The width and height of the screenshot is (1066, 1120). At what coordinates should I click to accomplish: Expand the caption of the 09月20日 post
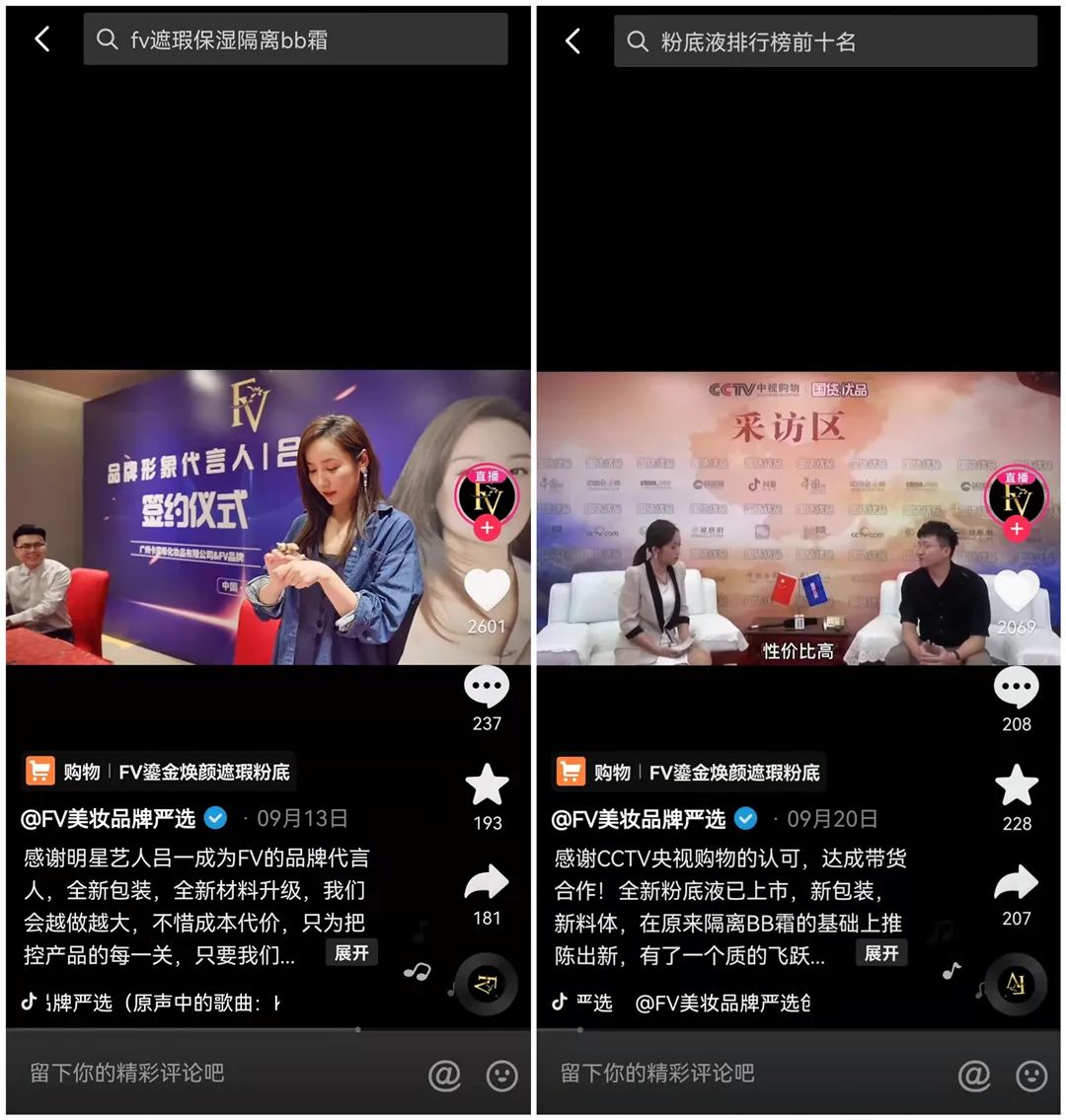[881, 953]
